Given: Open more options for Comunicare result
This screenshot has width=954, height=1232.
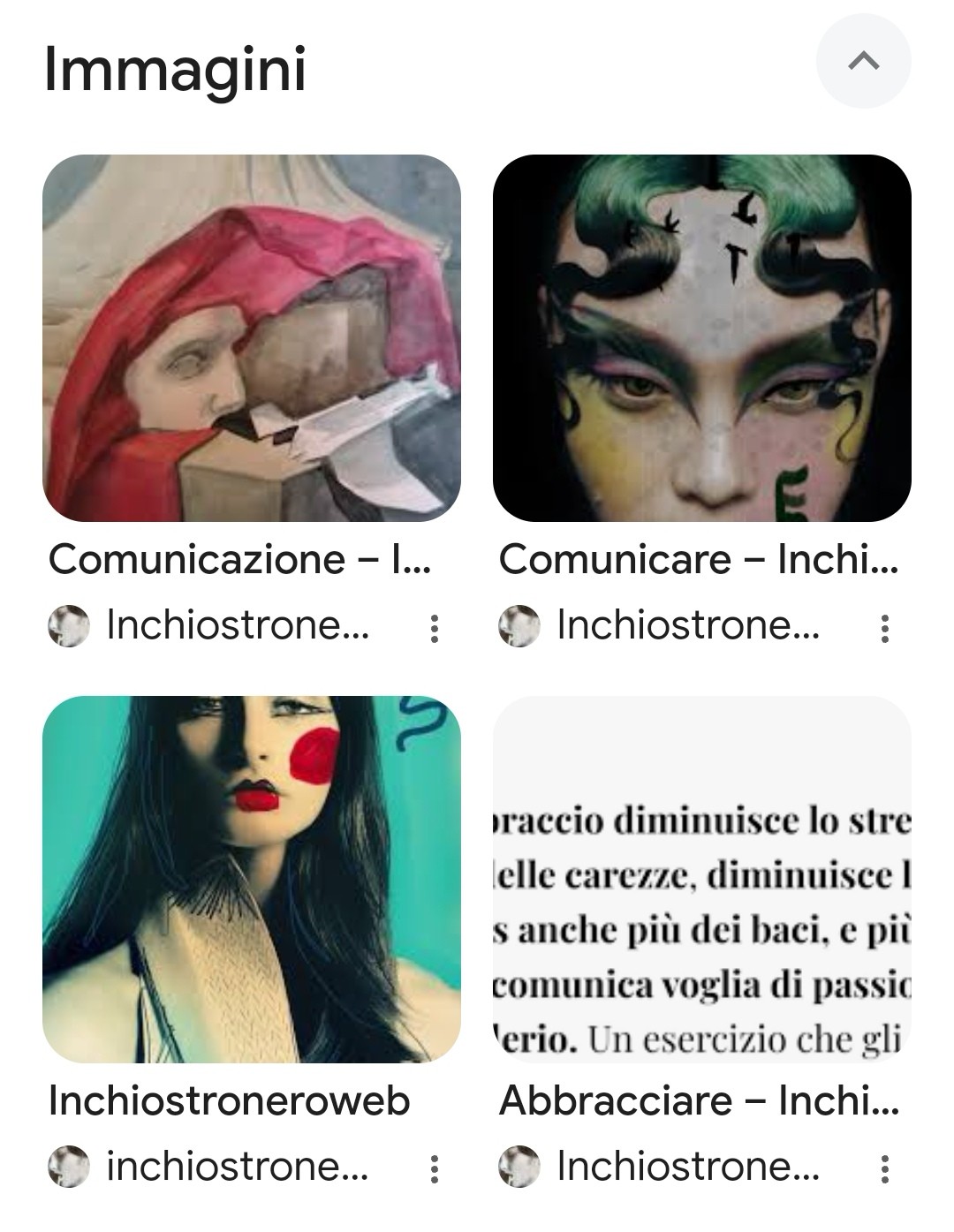Looking at the screenshot, I should 884,628.
